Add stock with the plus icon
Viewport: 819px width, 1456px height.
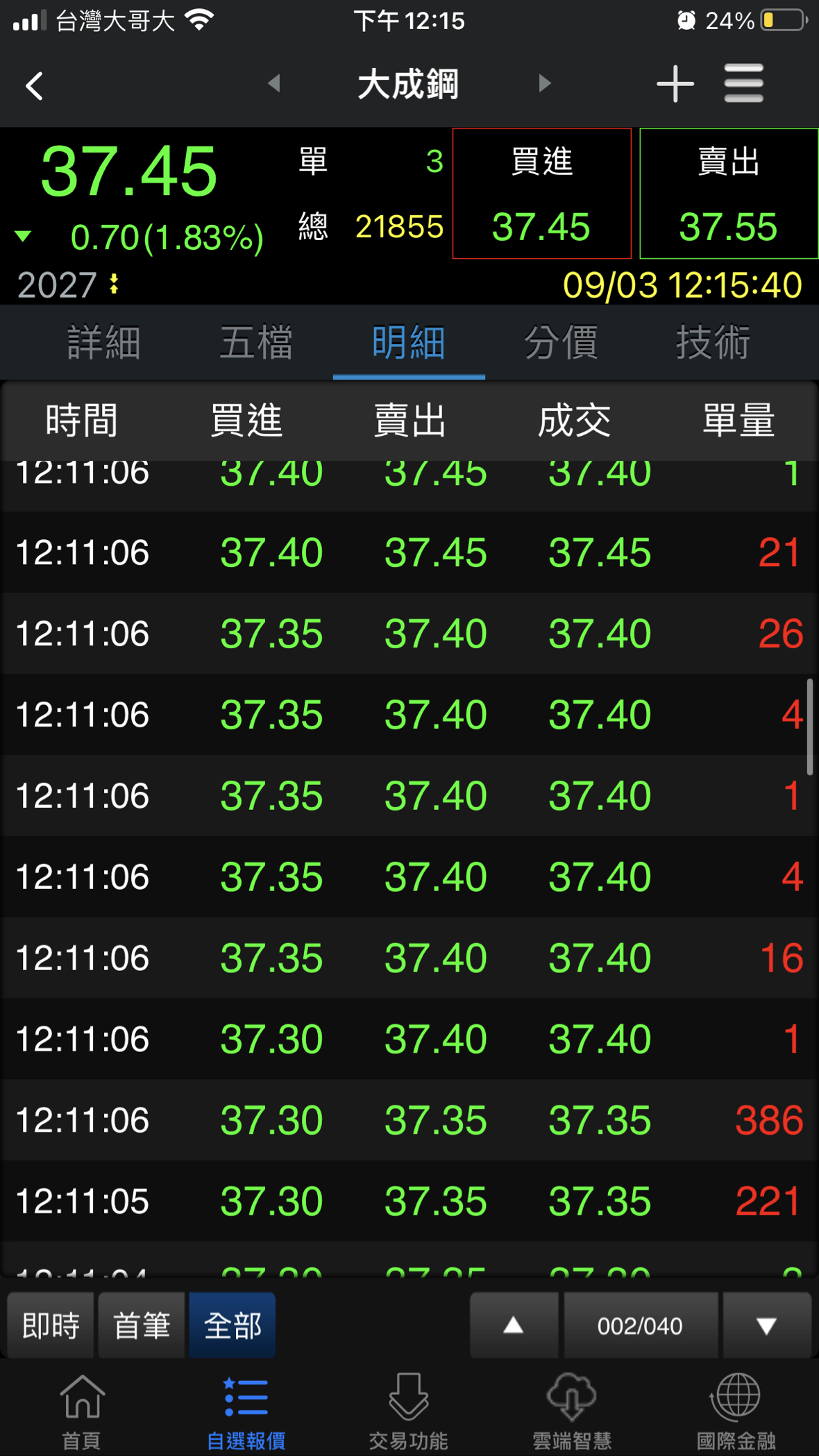675,84
